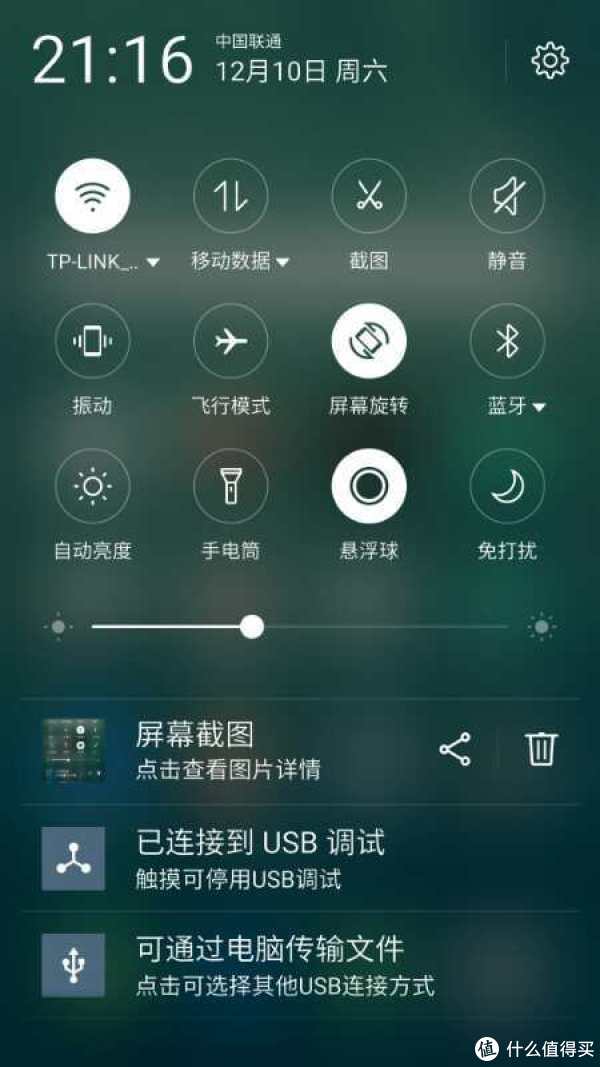The width and height of the screenshot is (600, 1067).
Task: Enable 振动 vibration mode
Action: [92, 341]
